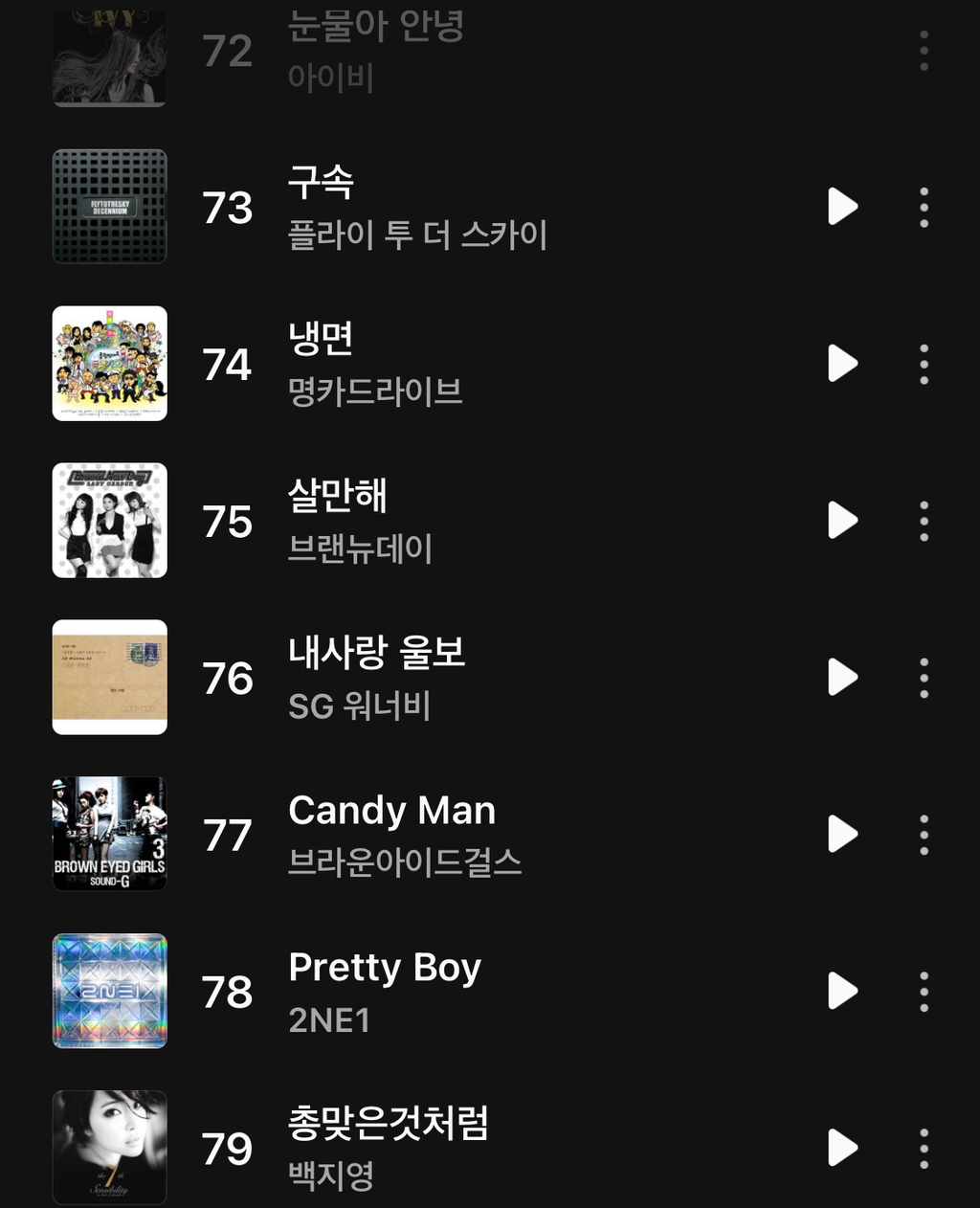Show more options for 총맞은것처럼
Viewport: 980px width, 1208px height.
pyautogui.click(x=924, y=1149)
